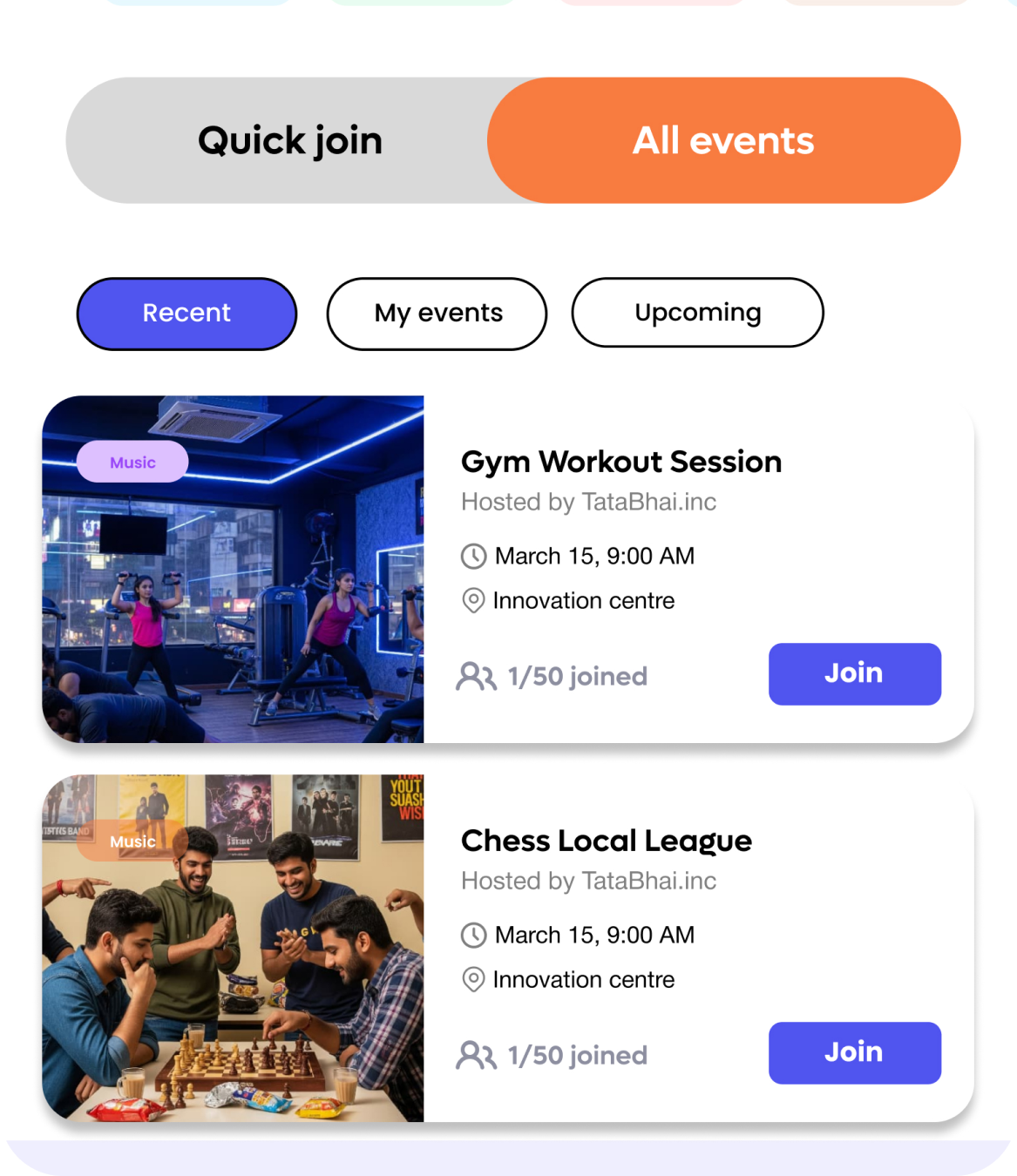Show the My events filter
1017x1176 pixels.
point(437,314)
